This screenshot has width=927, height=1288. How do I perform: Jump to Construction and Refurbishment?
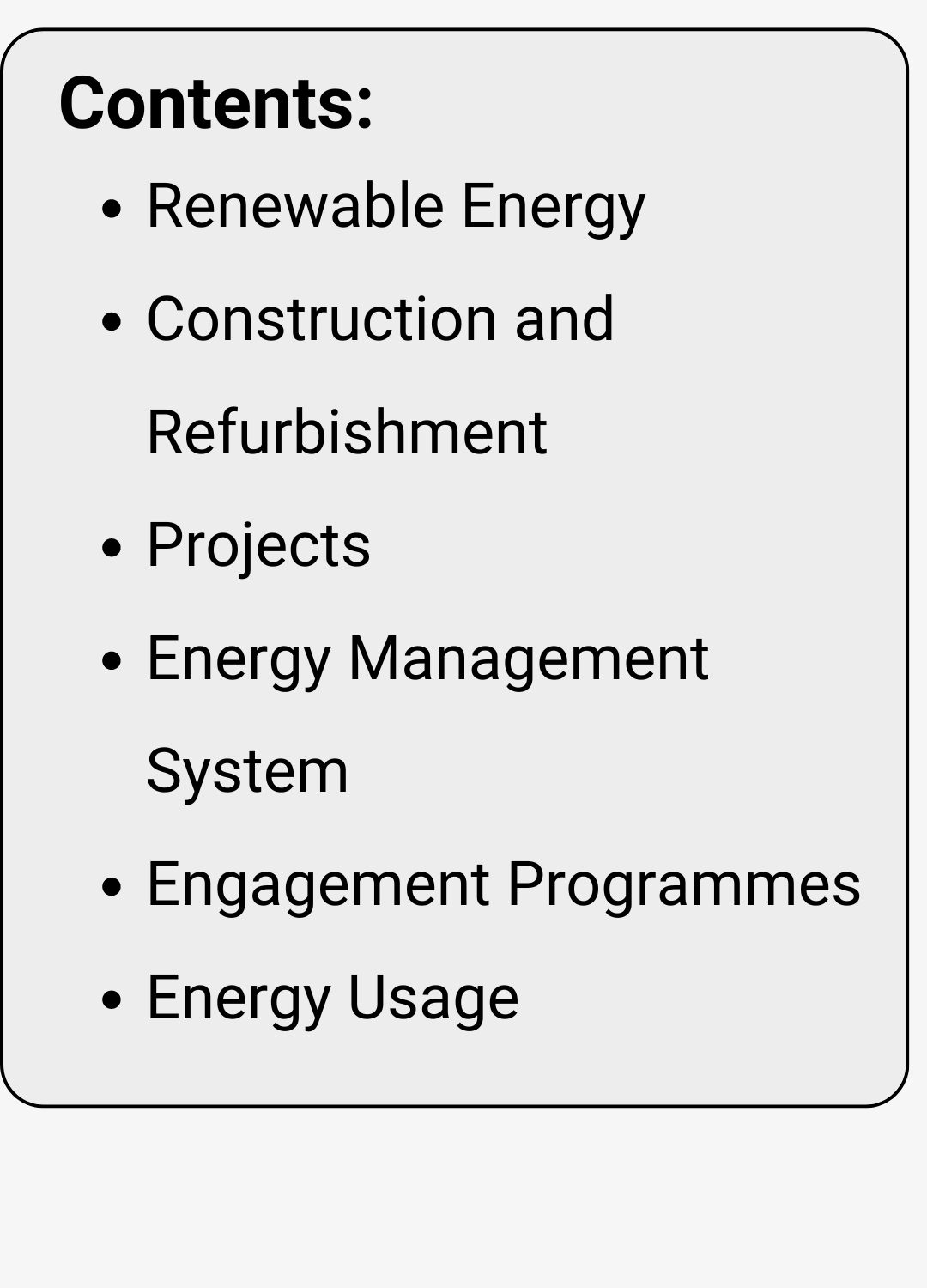click(380, 319)
